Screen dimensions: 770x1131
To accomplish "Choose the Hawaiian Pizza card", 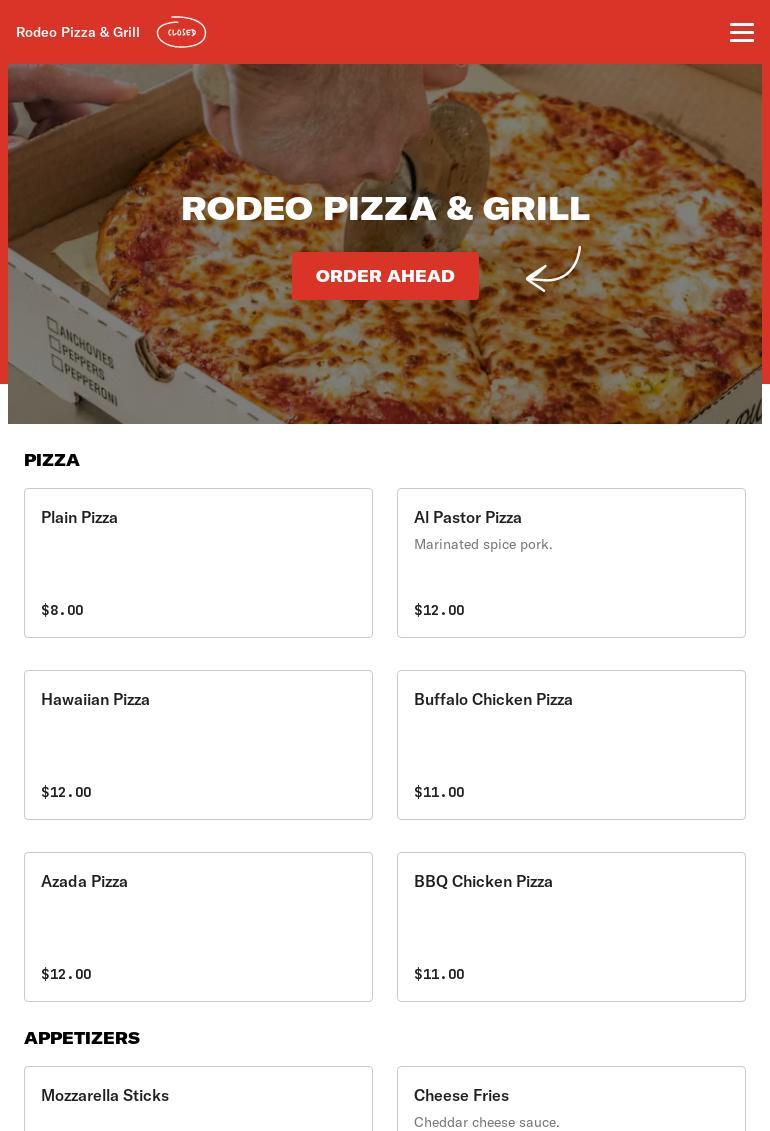I will click(x=198, y=744).
